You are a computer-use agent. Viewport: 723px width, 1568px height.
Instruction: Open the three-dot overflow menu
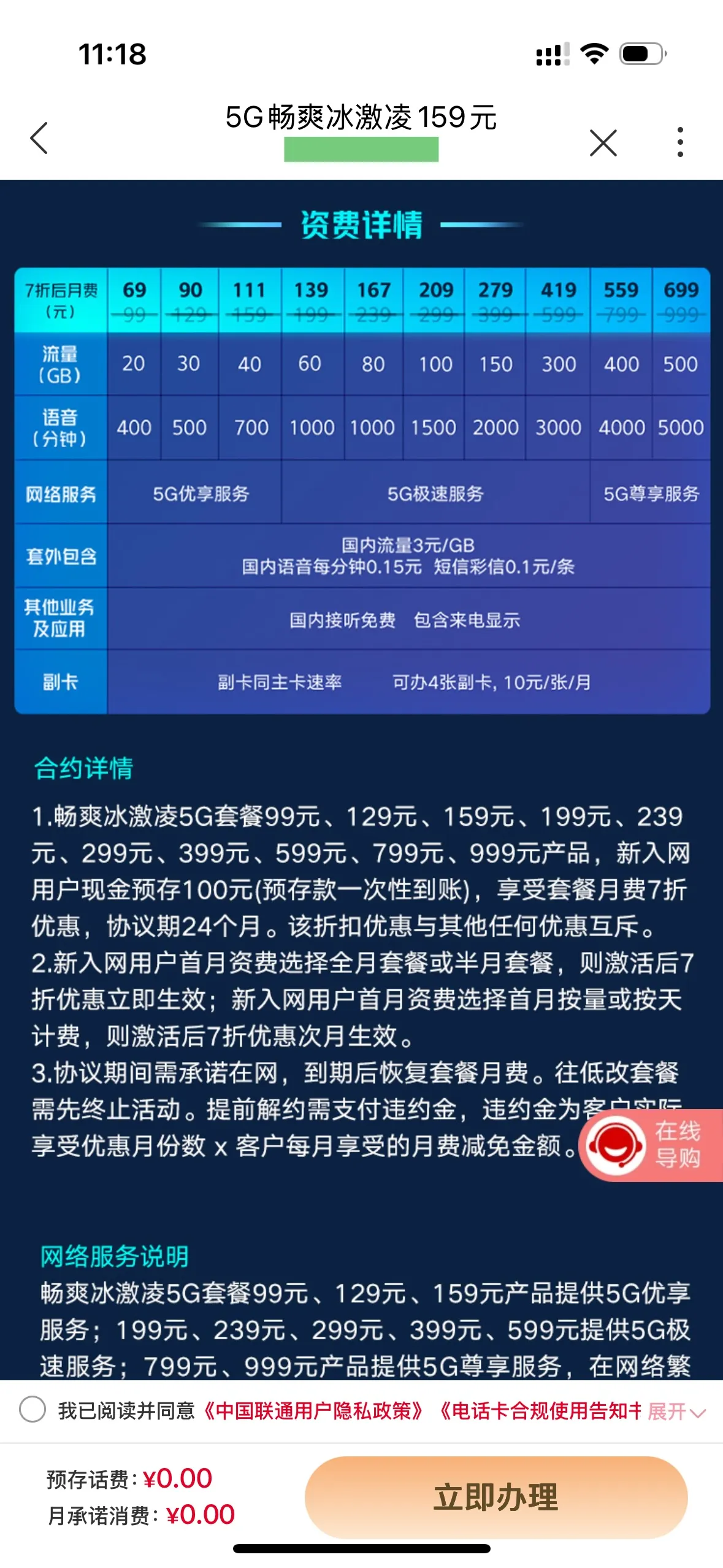(x=680, y=142)
